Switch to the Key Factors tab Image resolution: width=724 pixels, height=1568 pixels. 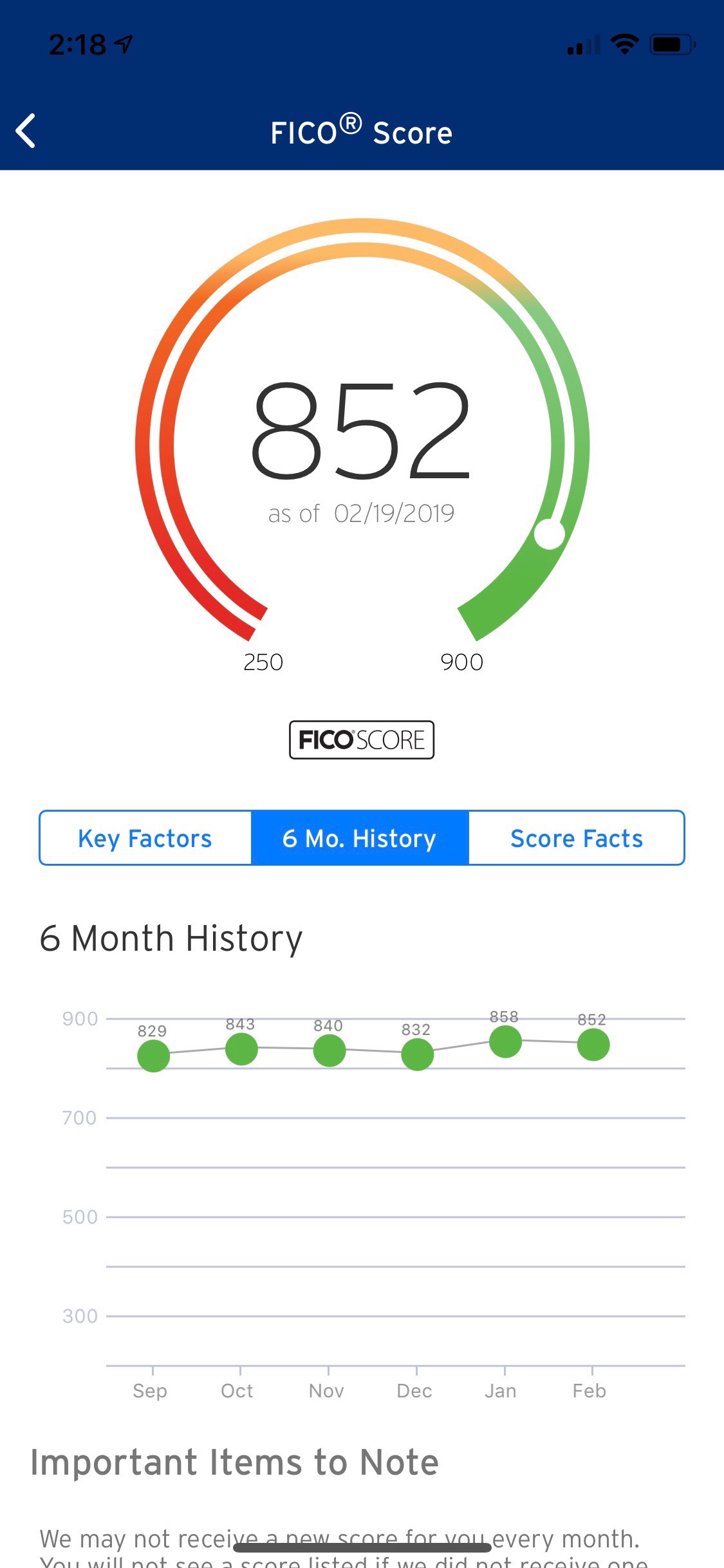(x=145, y=838)
